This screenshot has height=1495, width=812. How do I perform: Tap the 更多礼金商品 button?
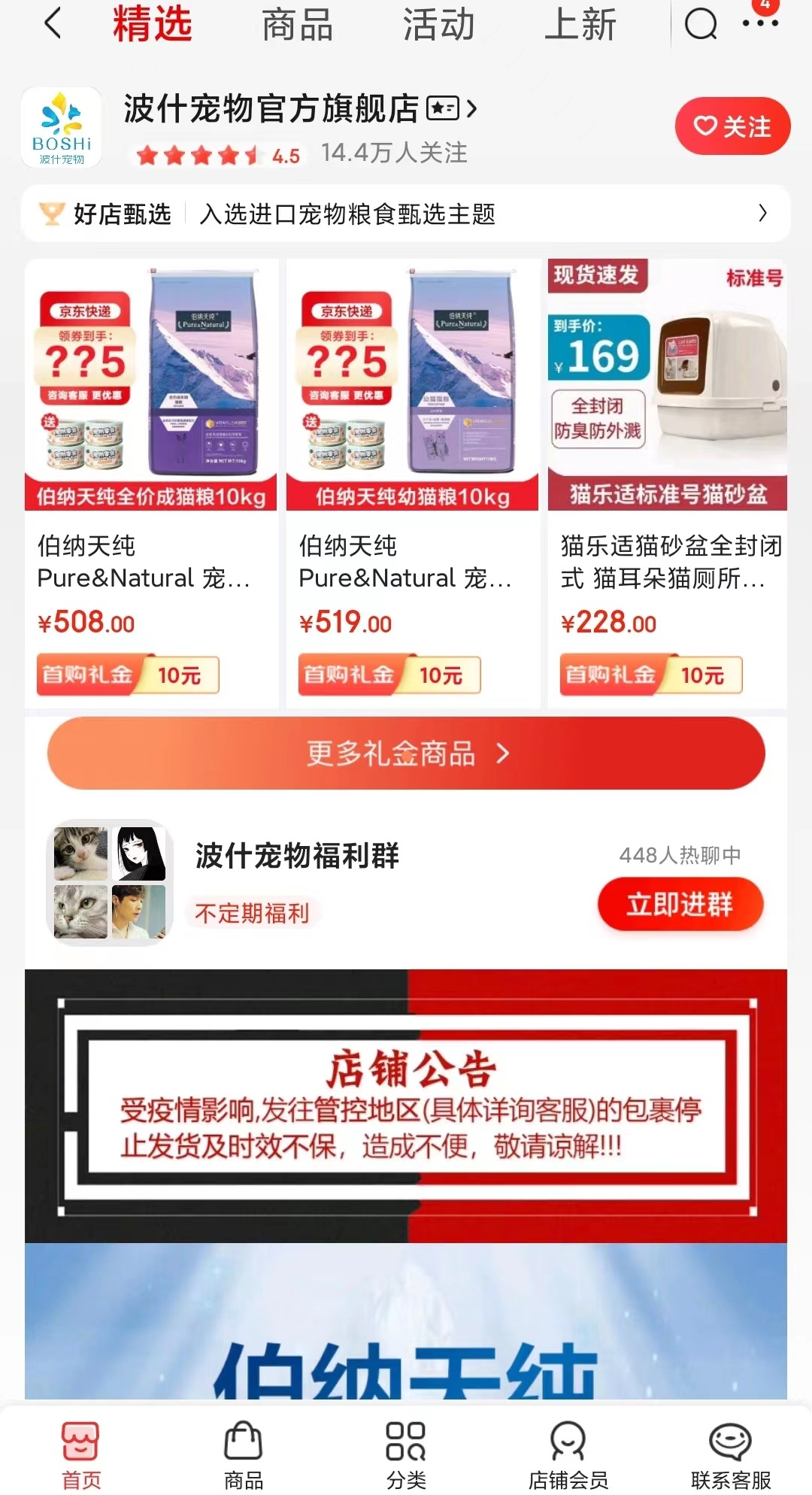click(x=406, y=753)
